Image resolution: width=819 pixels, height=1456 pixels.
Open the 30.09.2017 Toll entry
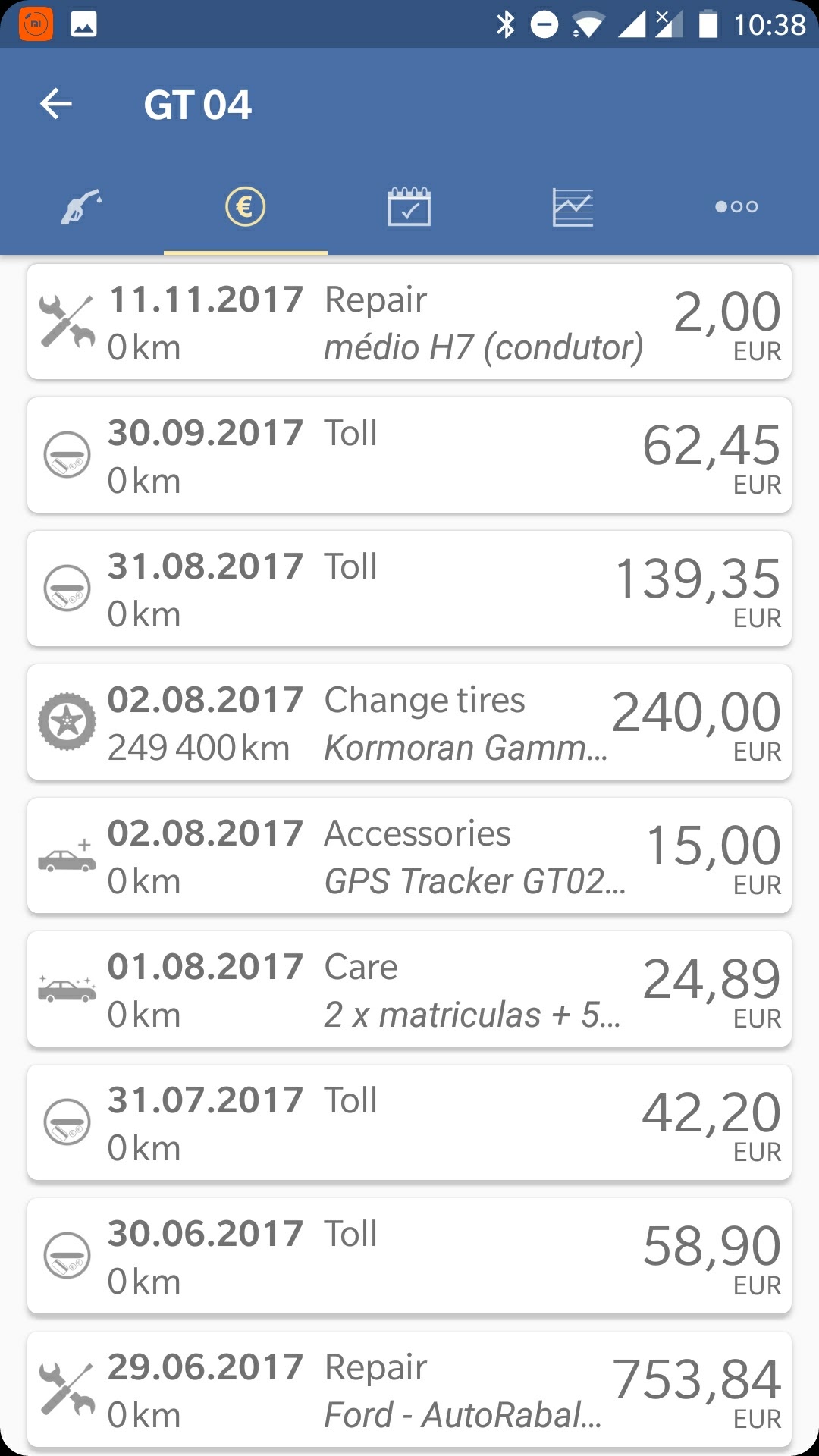click(x=409, y=456)
